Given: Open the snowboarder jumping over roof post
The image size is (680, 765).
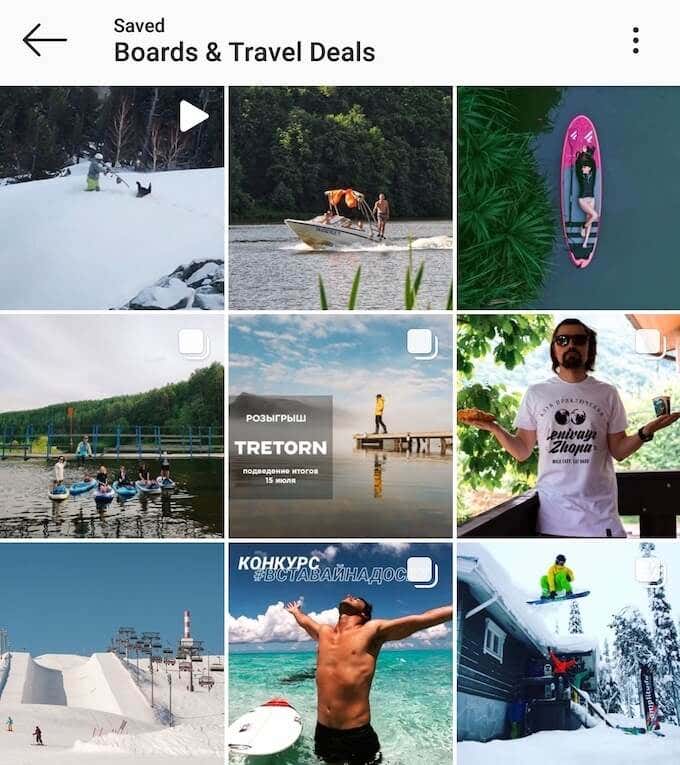Looking at the screenshot, I should coord(568,654).
